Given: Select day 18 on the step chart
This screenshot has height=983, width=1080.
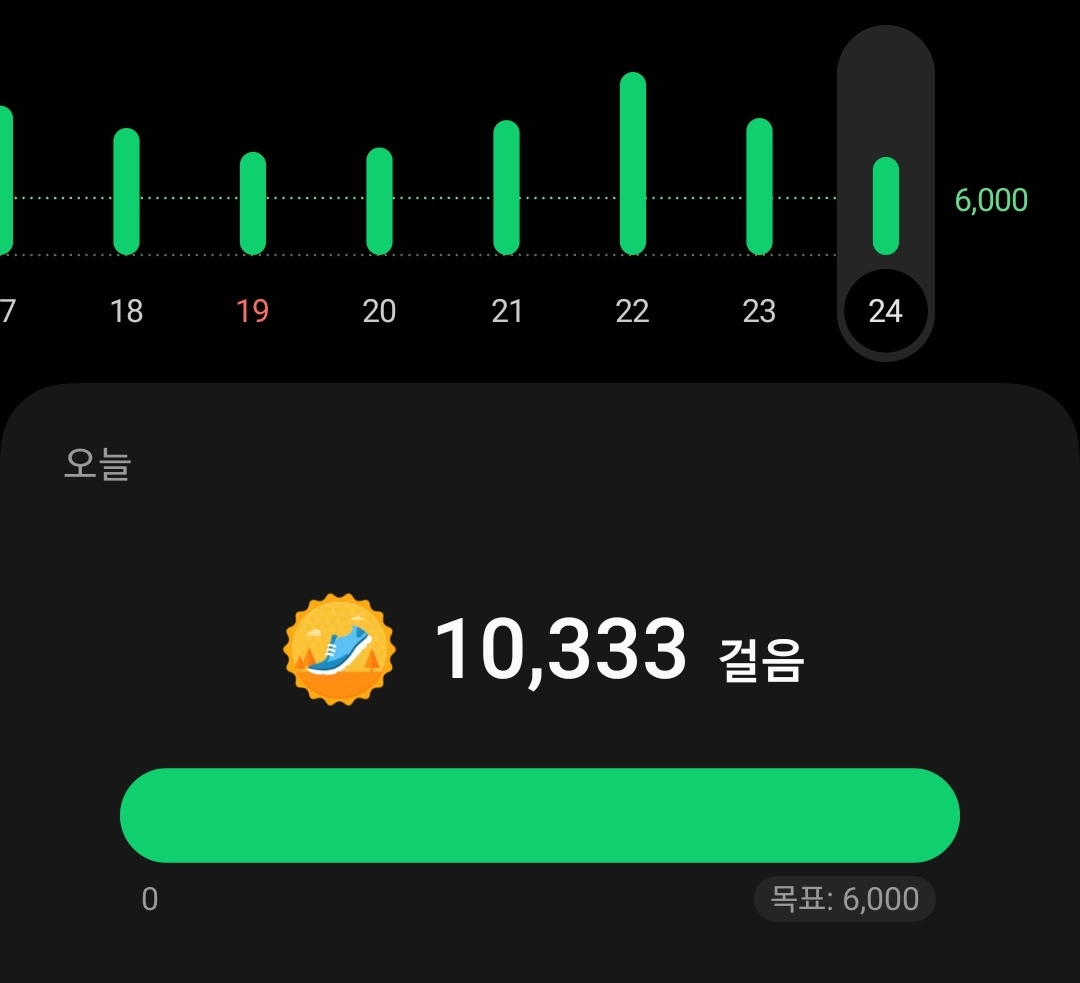Looking at the screenshot, I should coord(126,192).
